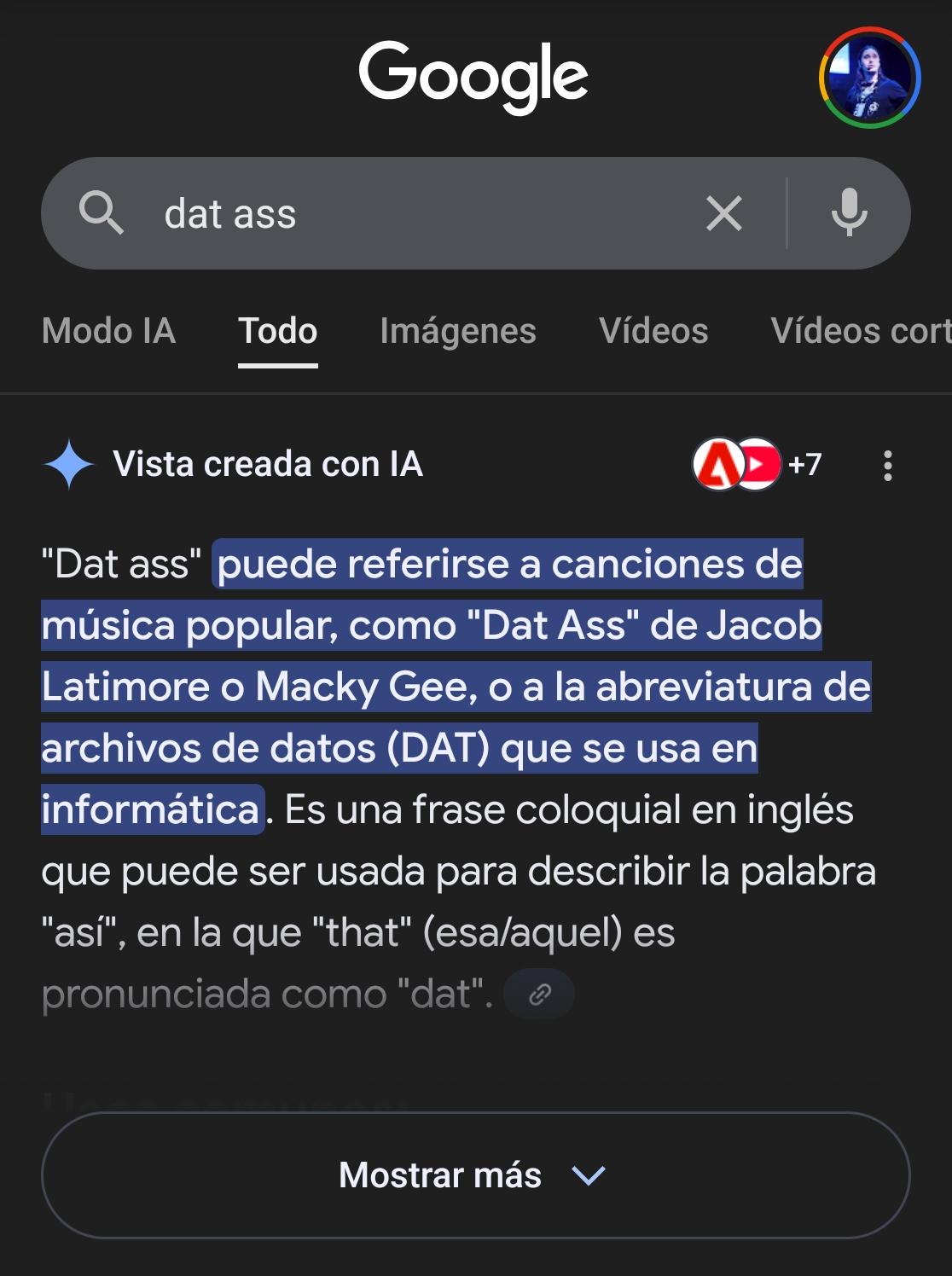The width and height of the screenshot is (952, 1276).
Task: Expand the overview with Mostrar más
Action: tap(475, 1175)
